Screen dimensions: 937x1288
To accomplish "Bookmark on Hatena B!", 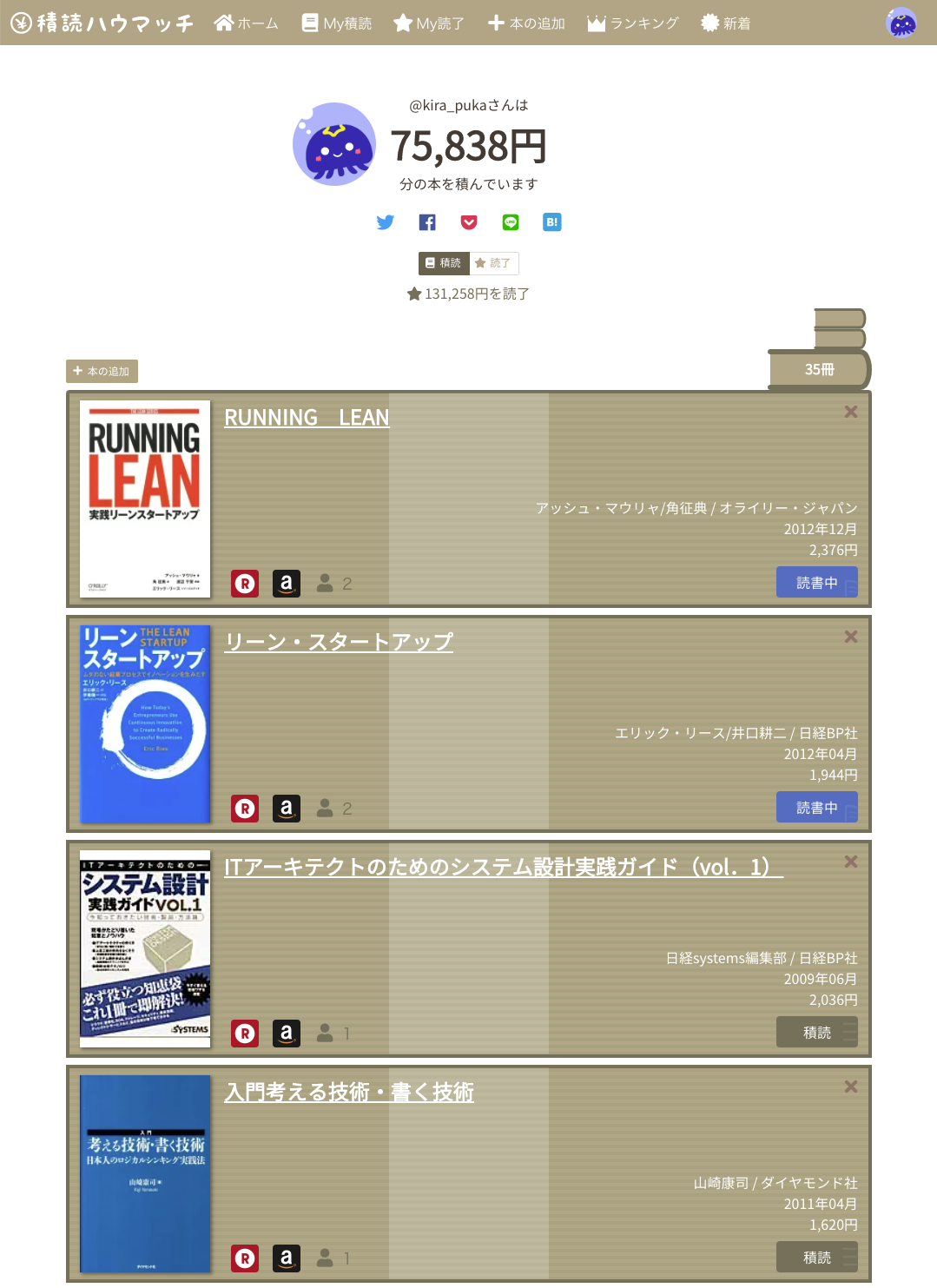I will (552, 222).
